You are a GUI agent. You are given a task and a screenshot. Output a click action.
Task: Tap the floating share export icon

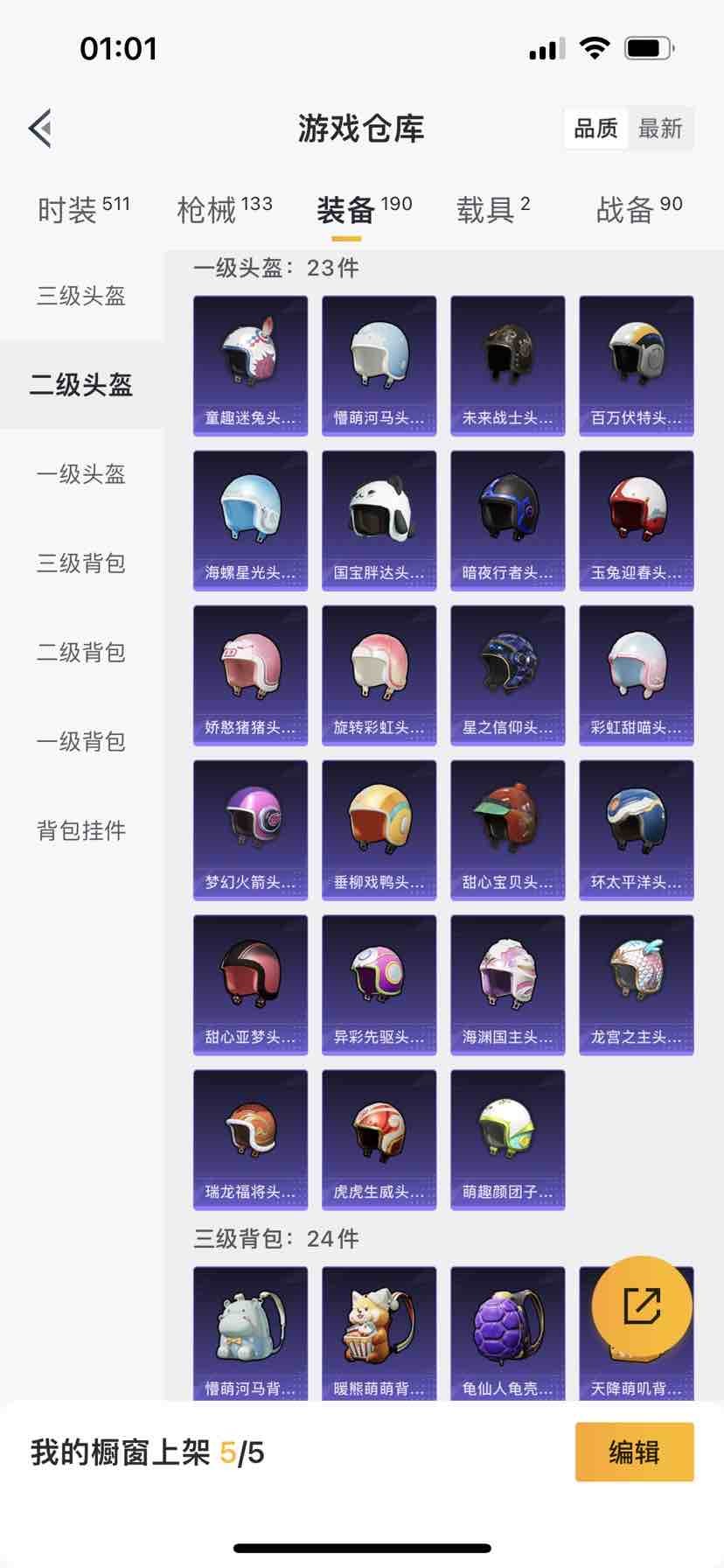pyautogui.click(x=641, y=1306)
